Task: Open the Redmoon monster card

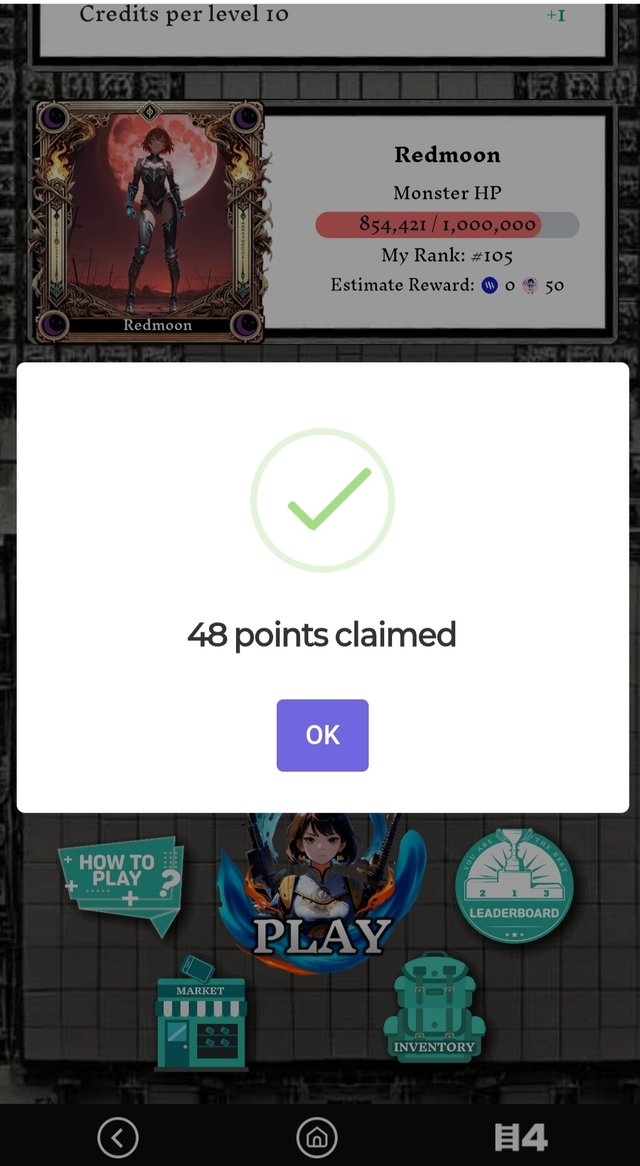Action: click(150, 222)
